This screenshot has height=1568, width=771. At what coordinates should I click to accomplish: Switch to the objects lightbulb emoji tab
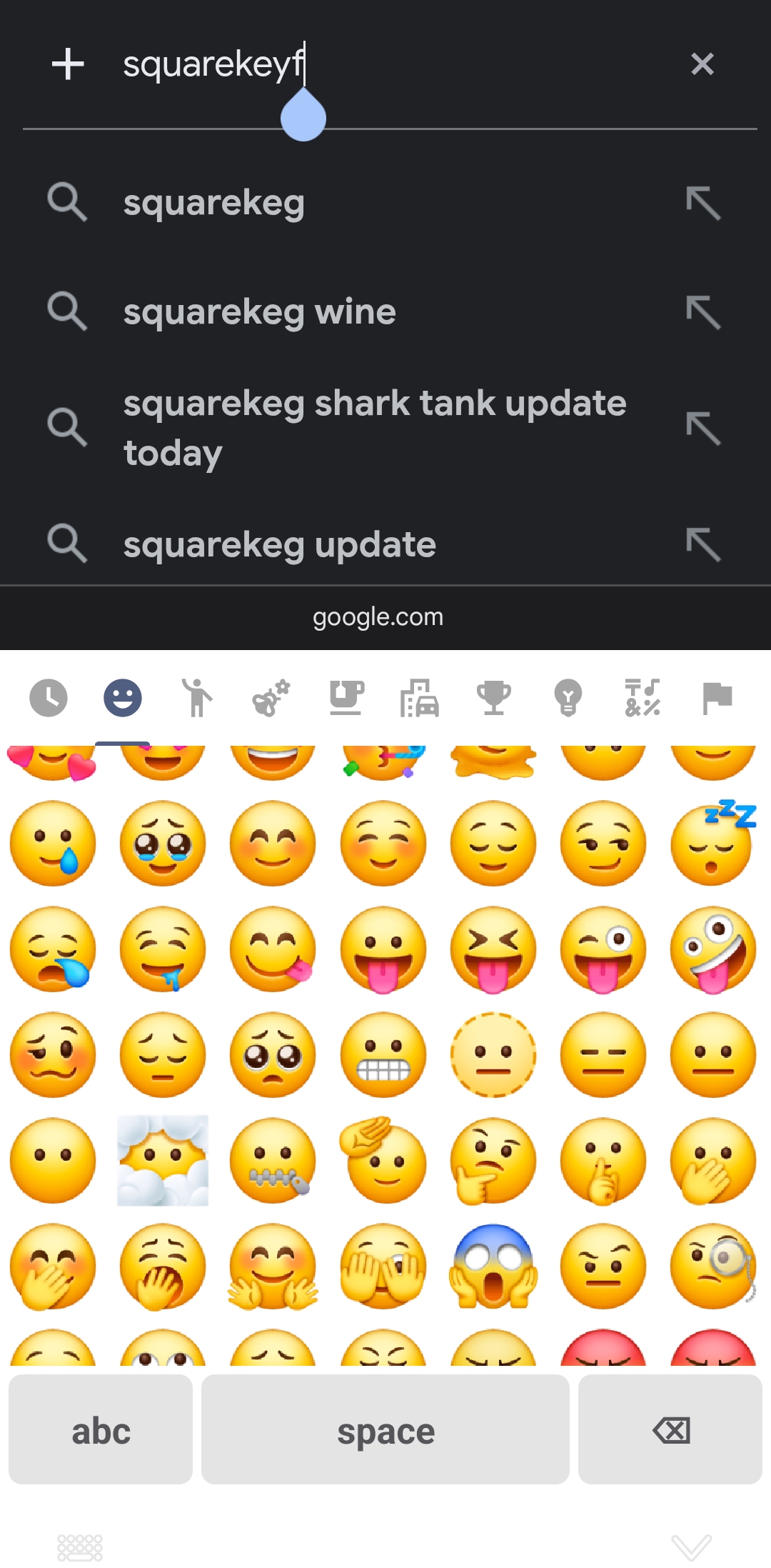click(x=568, y=698)
